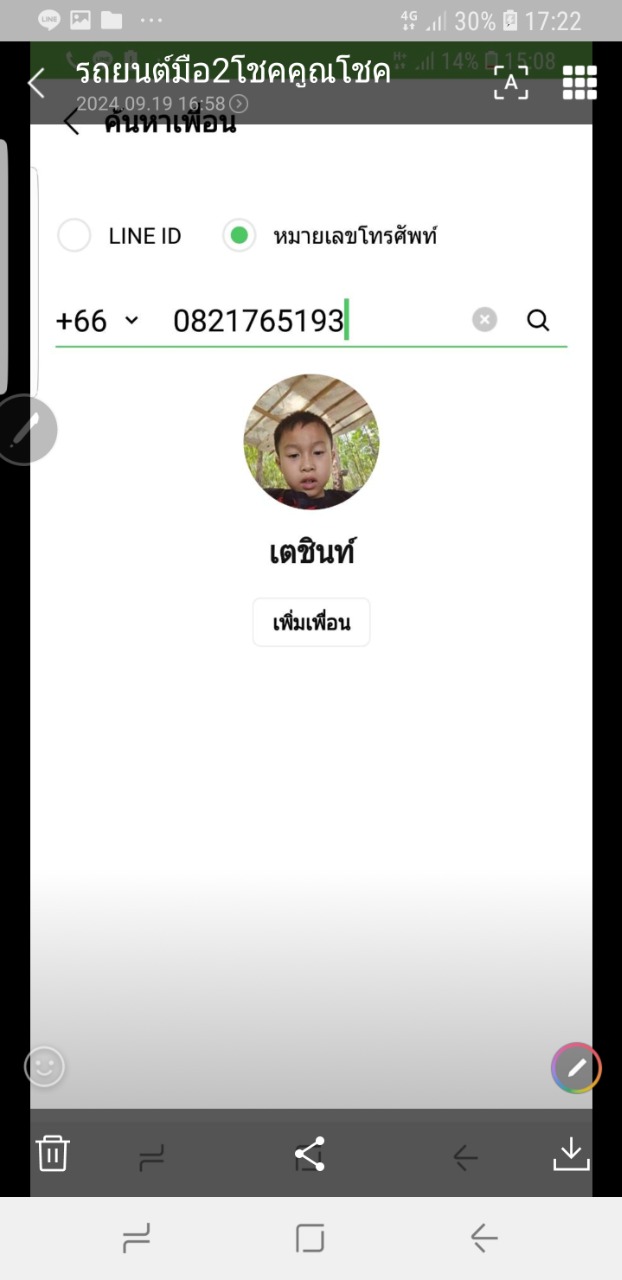This screenshot has width=622, height=1280.
Task: Download the image to the device
Action: (x=571, y=1154)
